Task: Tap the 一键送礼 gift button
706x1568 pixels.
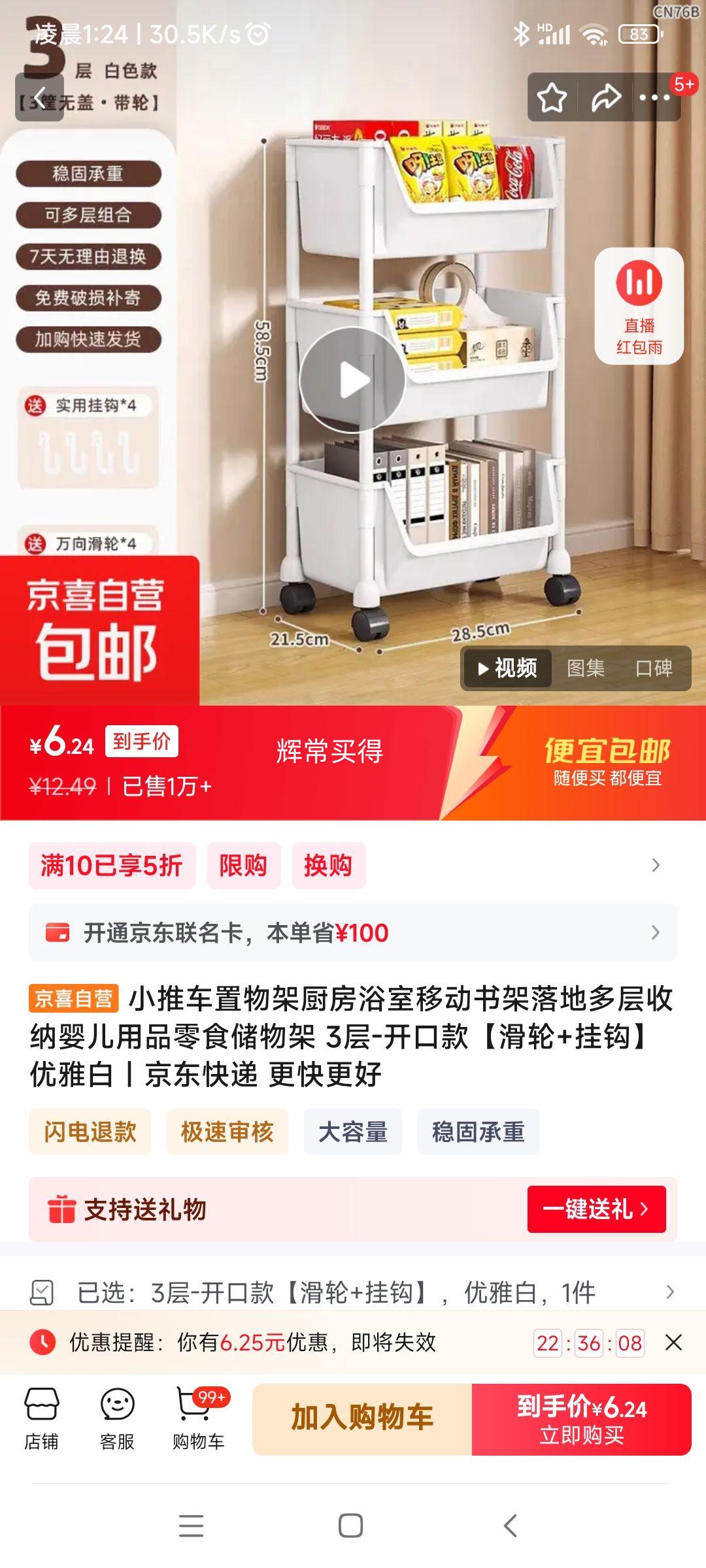Action: coord(596,1209)
